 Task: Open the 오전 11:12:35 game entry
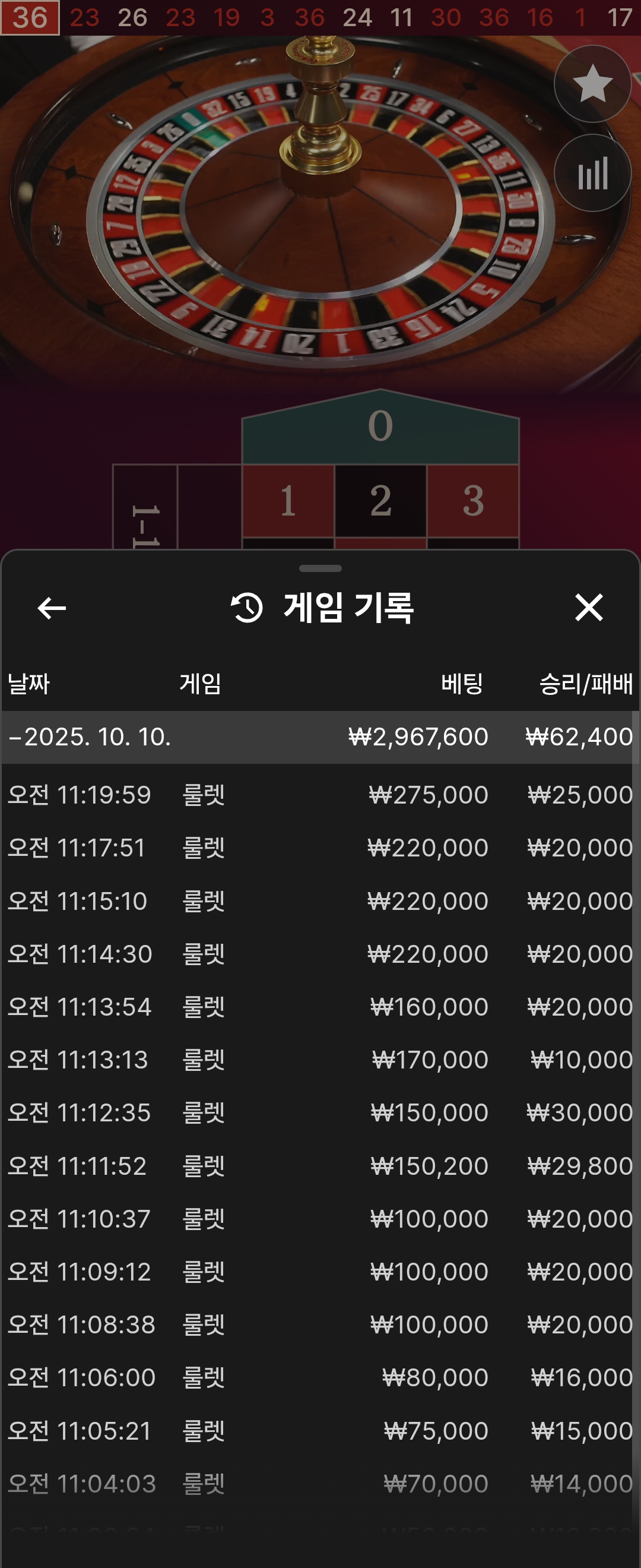320,1112
